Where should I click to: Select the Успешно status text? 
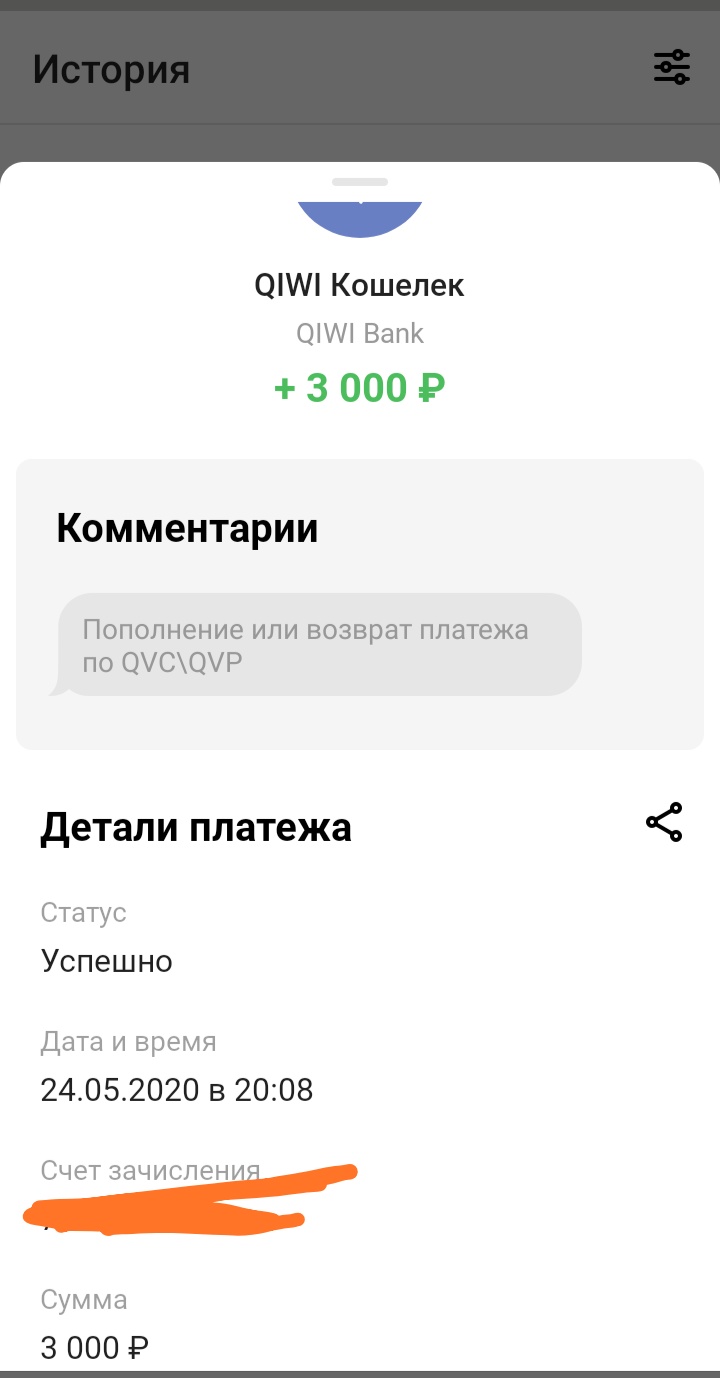[106, 961]
